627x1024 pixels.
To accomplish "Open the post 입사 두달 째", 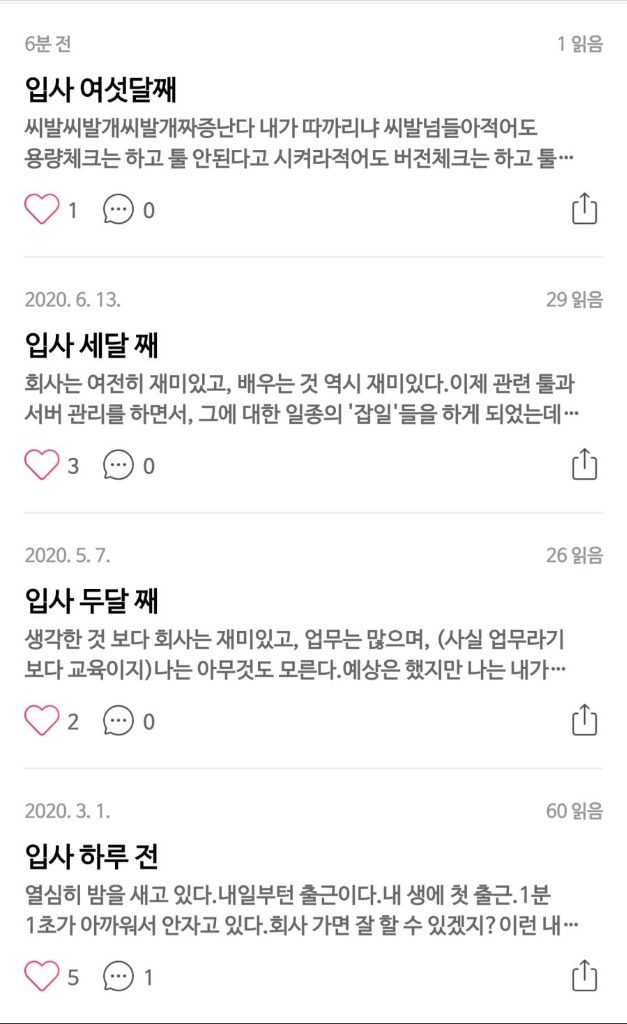I will (x=91, y=601).
